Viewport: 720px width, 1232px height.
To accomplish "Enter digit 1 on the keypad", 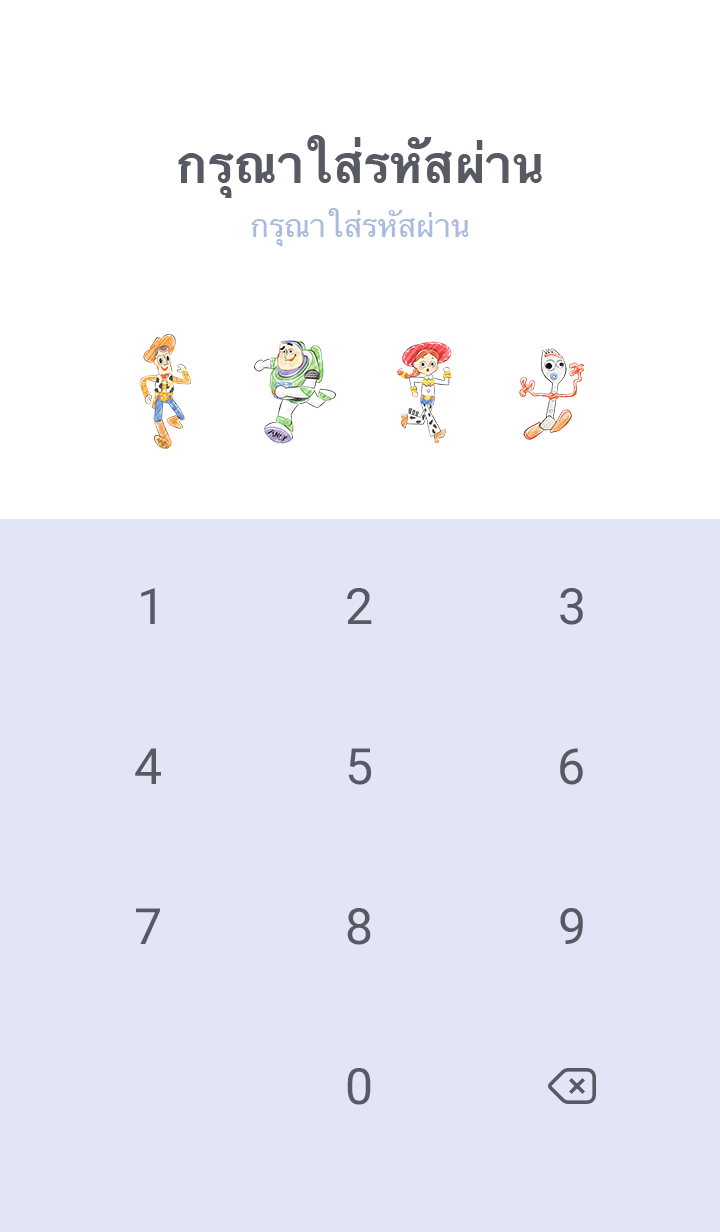I will (149, 607).
